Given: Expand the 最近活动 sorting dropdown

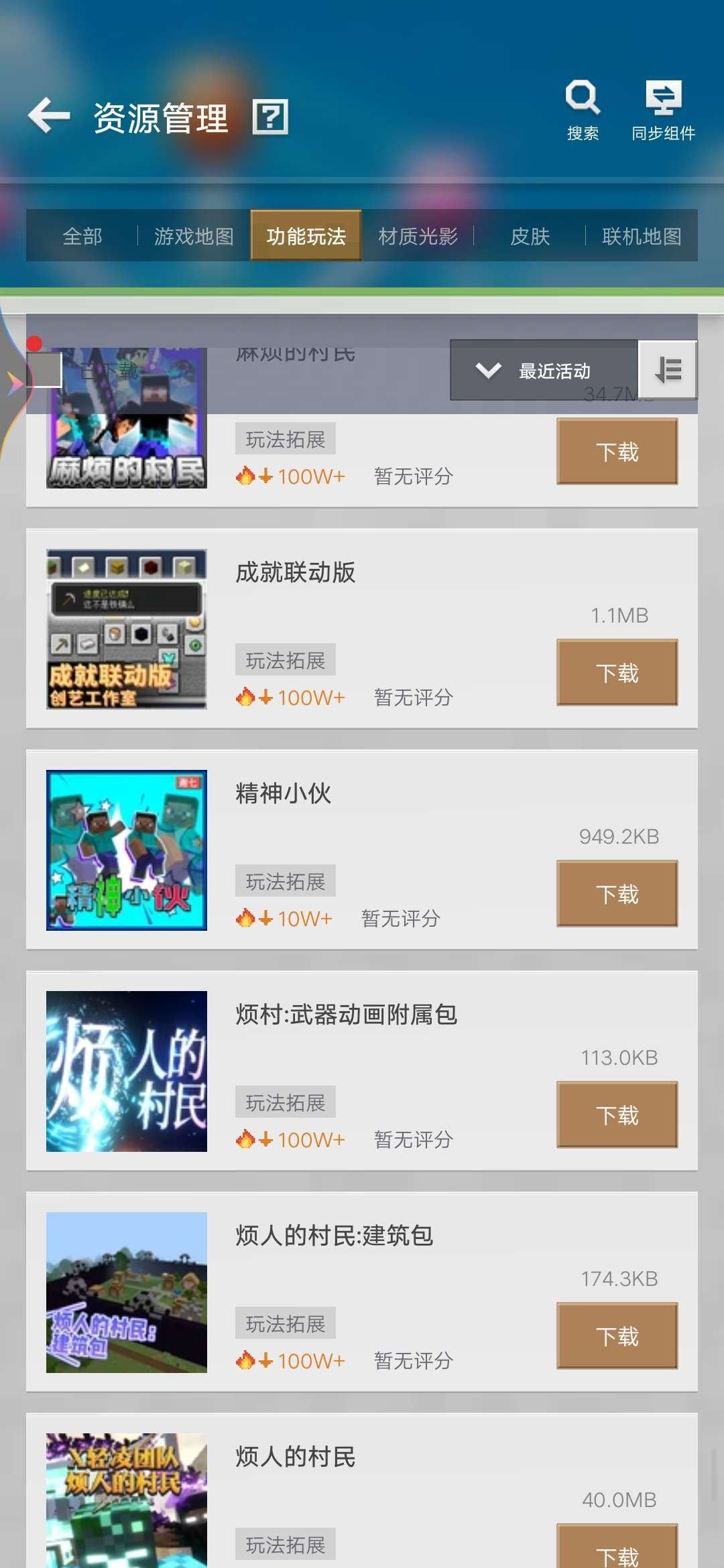Looking at the screenshot, I should tap(543, 369).
